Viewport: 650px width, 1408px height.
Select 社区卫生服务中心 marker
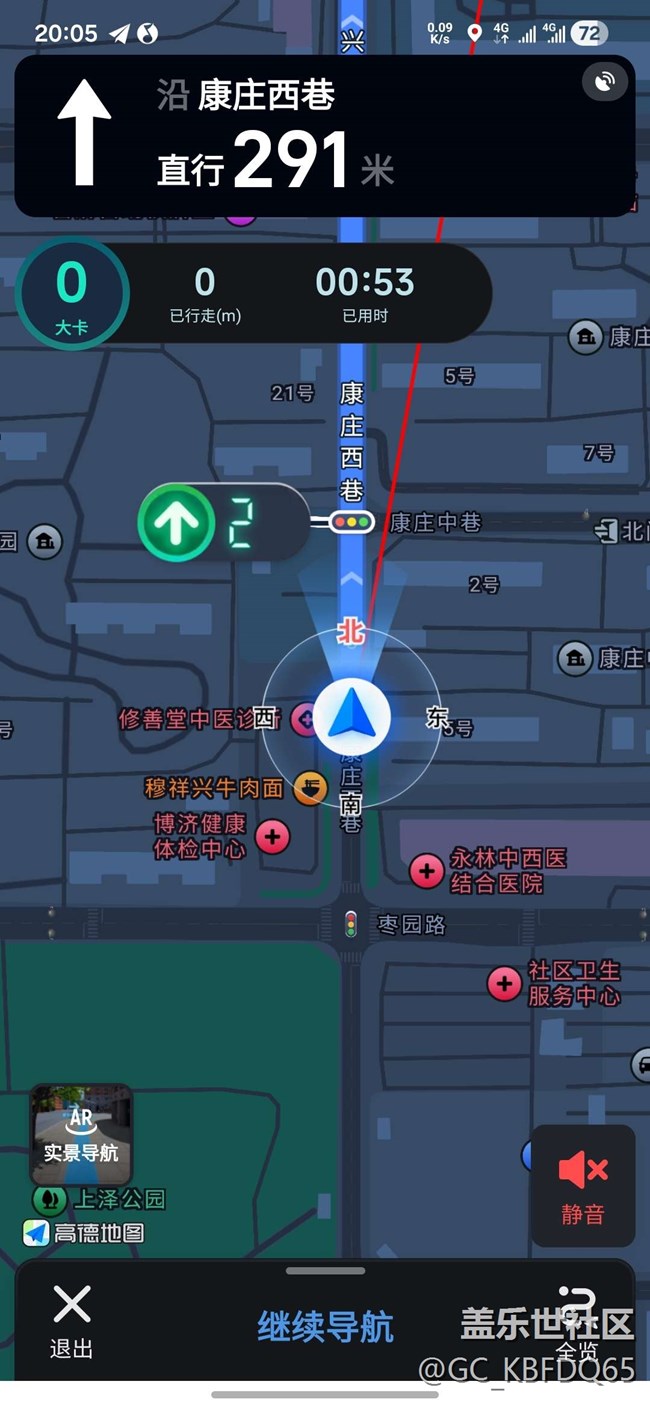[x=504, y=984]
